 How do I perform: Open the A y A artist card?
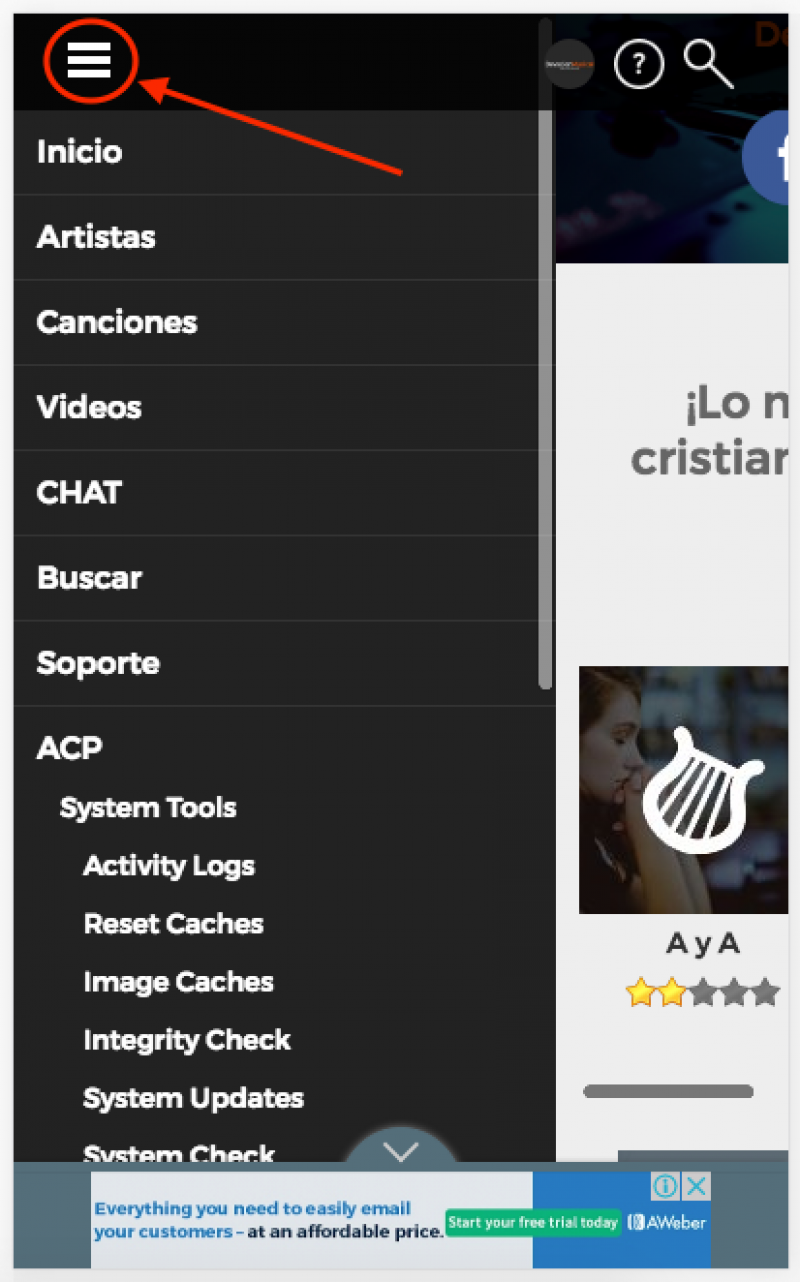pyautogui.click(x=683, y=790)
